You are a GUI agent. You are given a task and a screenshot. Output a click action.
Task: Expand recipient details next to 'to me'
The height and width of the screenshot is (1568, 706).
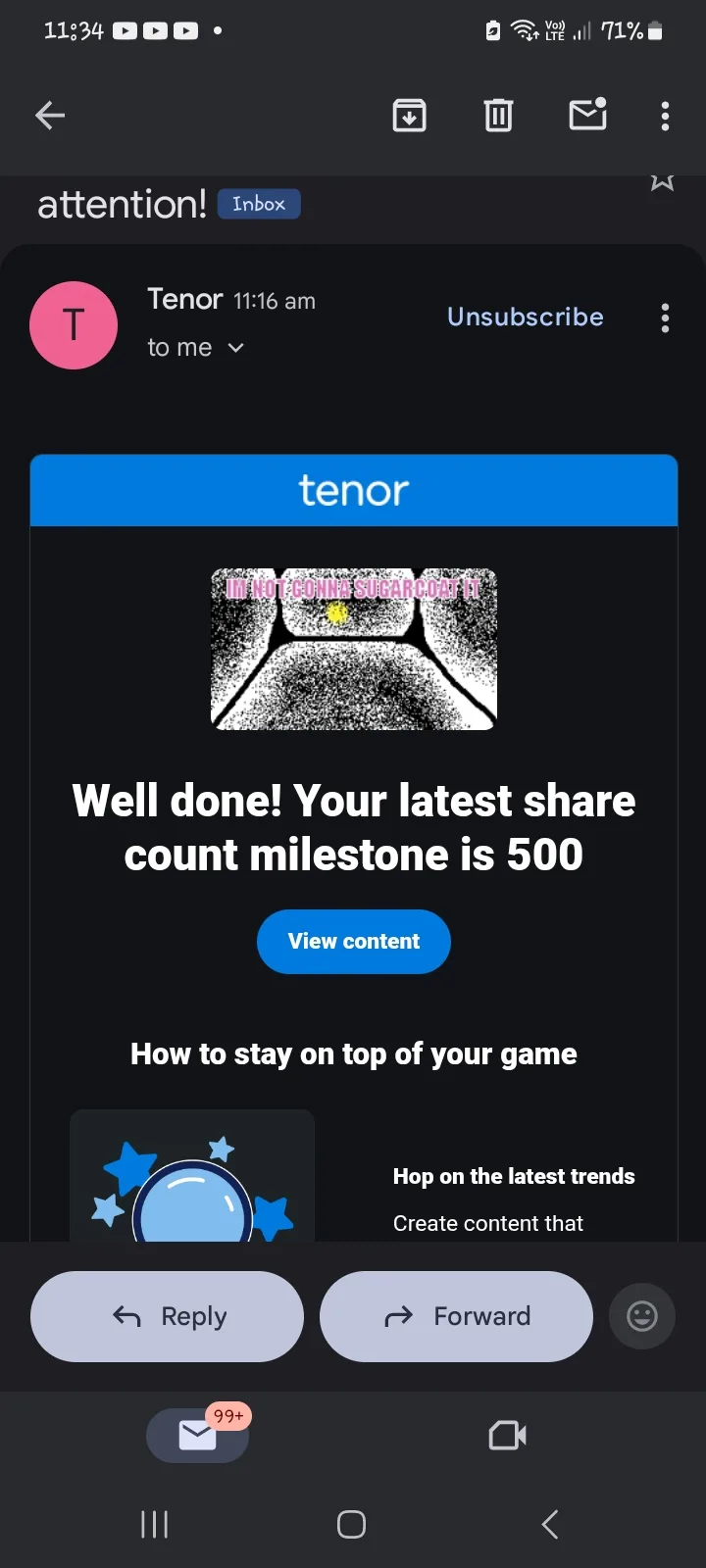pos(235,348)
